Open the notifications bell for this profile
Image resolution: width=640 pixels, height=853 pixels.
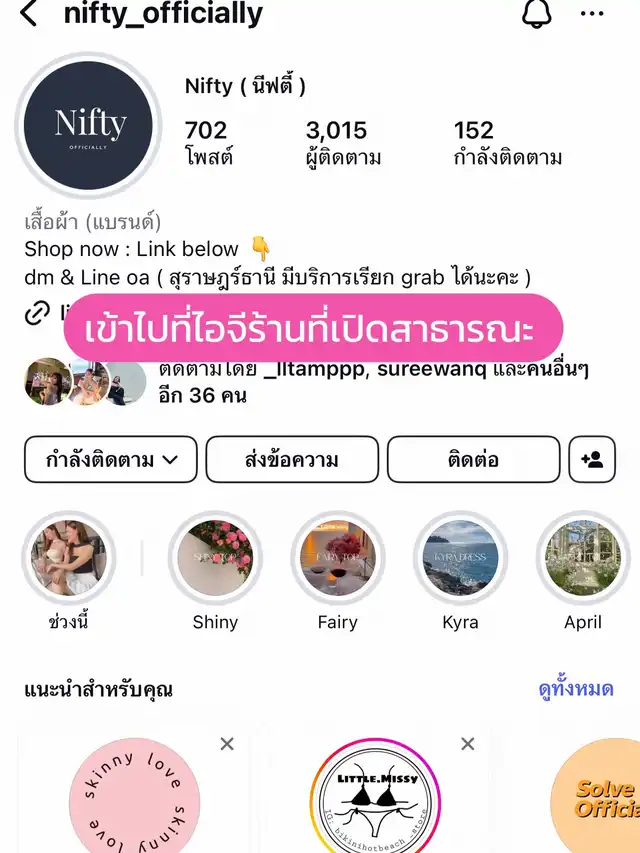(537, 14)
